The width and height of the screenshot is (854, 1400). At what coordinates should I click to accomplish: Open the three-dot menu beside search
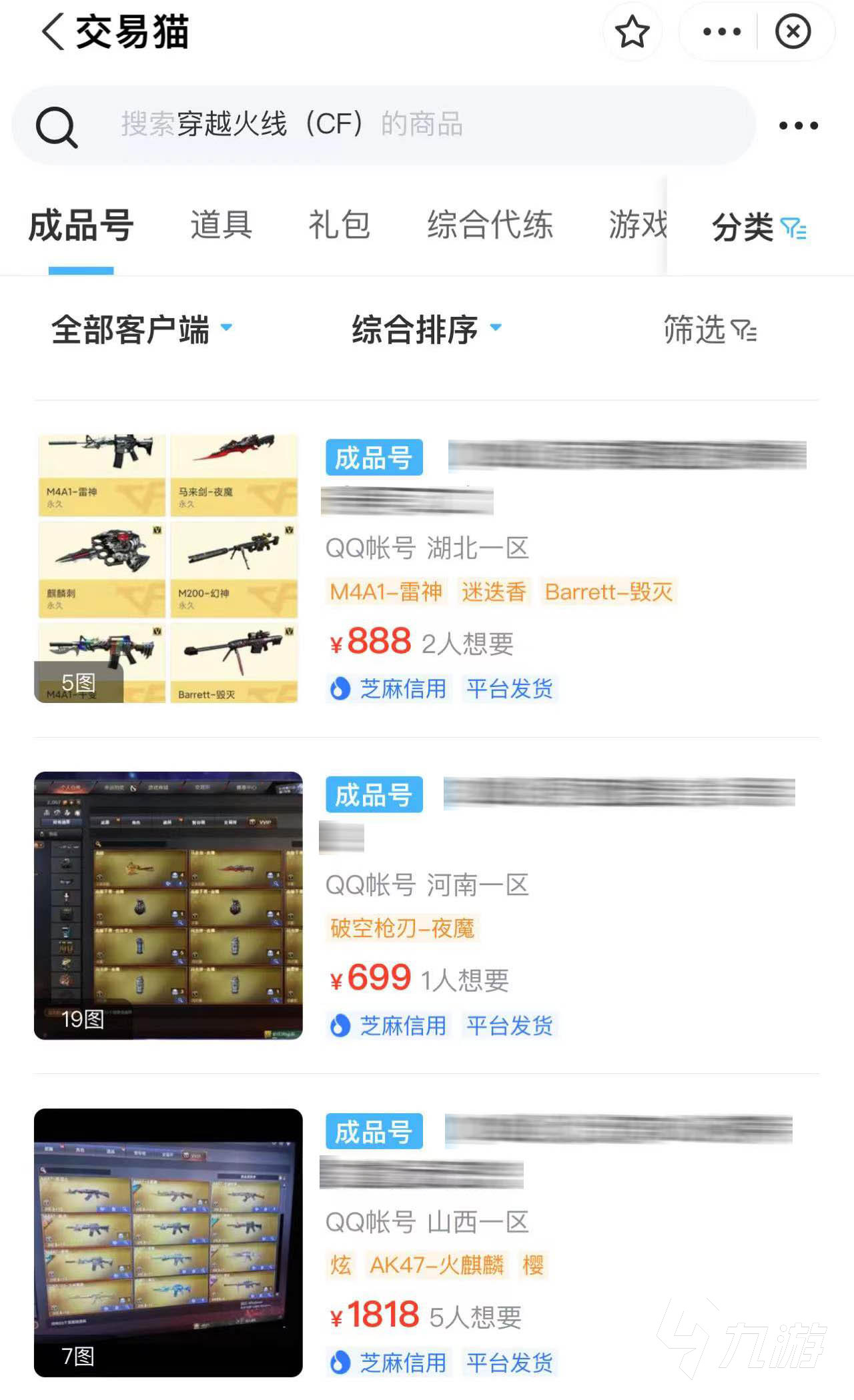[799, 125]
